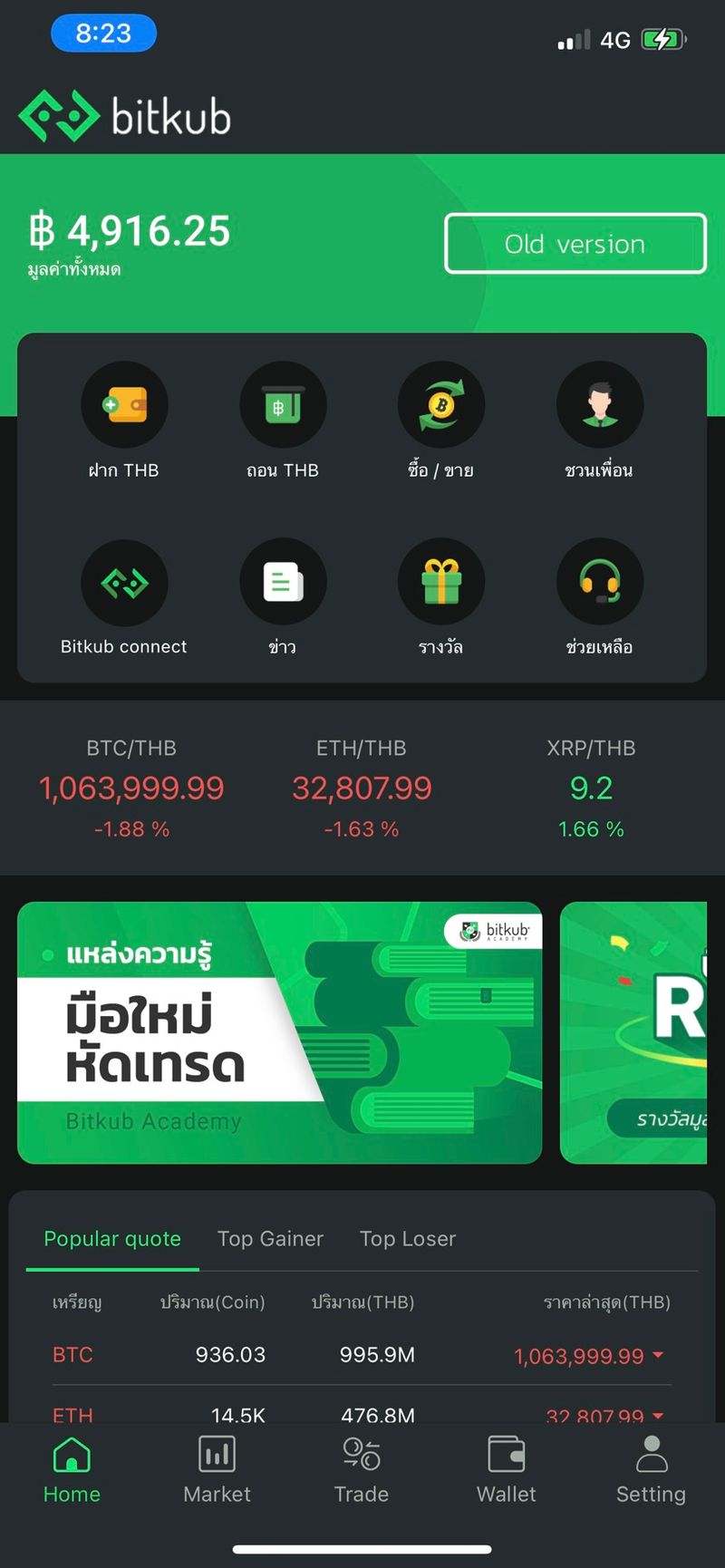Open the ซื้อ / ขาย buy-sell icon
The width and height of the screenshot is (725, 1568).
[x=441, y=404]
